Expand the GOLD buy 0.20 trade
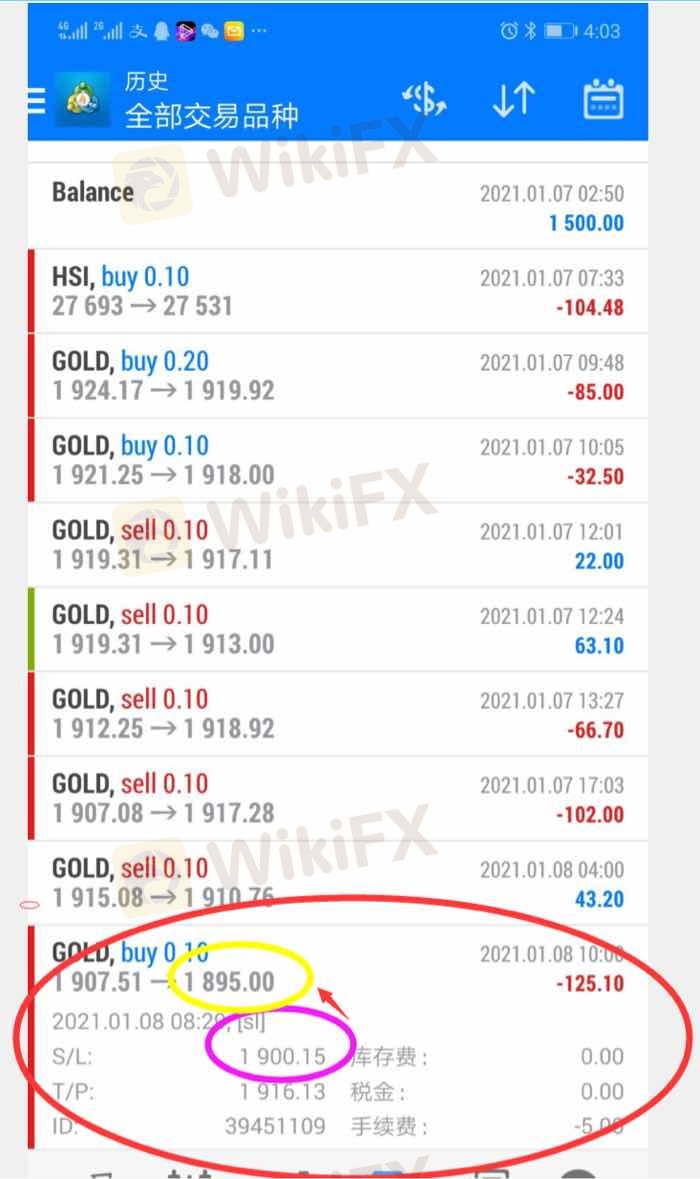 [338, 376]
